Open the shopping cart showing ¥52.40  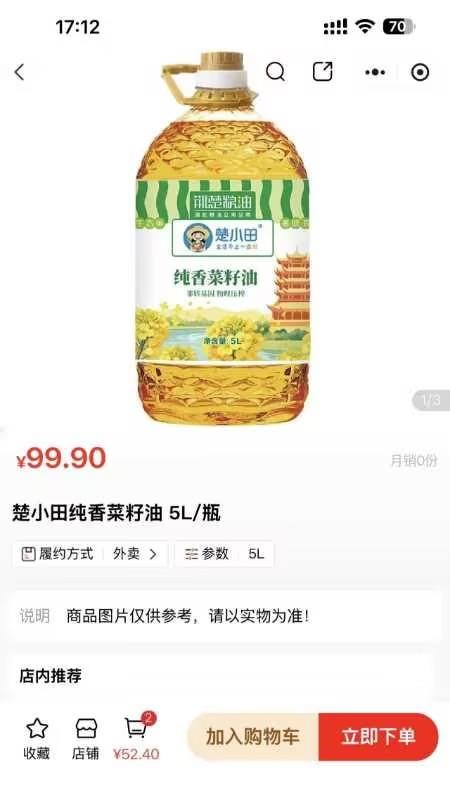(136, 737)
